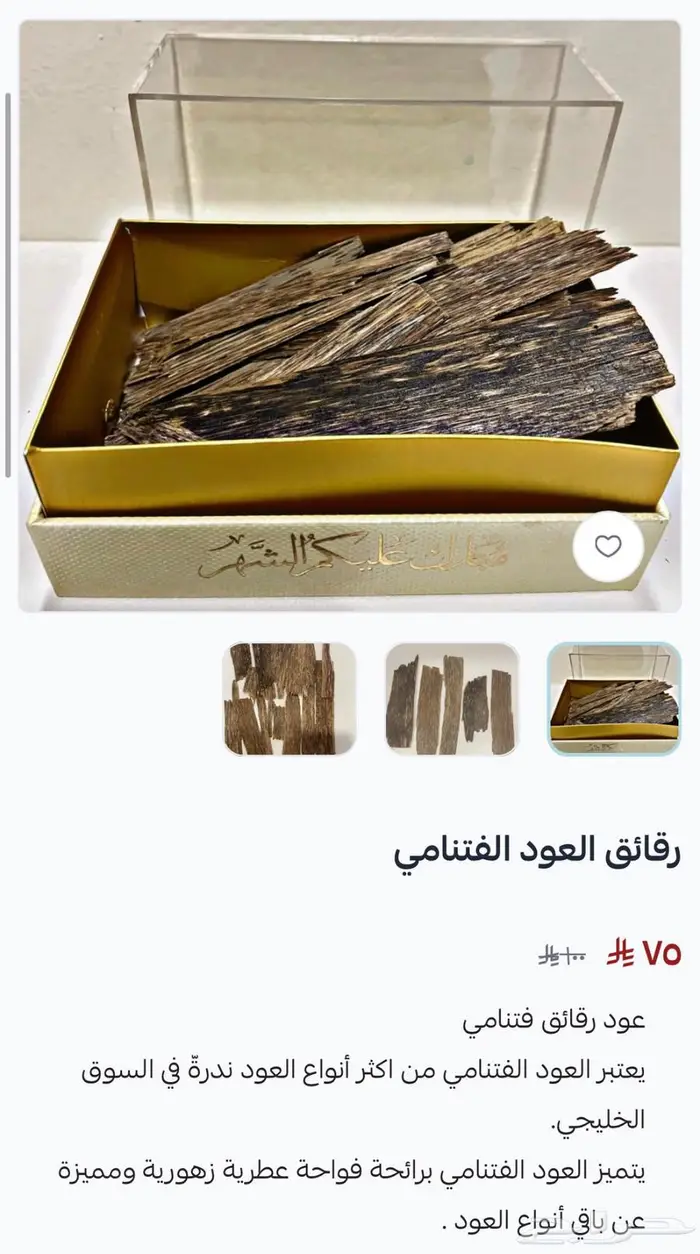700x1254 pixels.
Task: Select the thumbnail showing the gold box
Action: click(x=614, y=698)
